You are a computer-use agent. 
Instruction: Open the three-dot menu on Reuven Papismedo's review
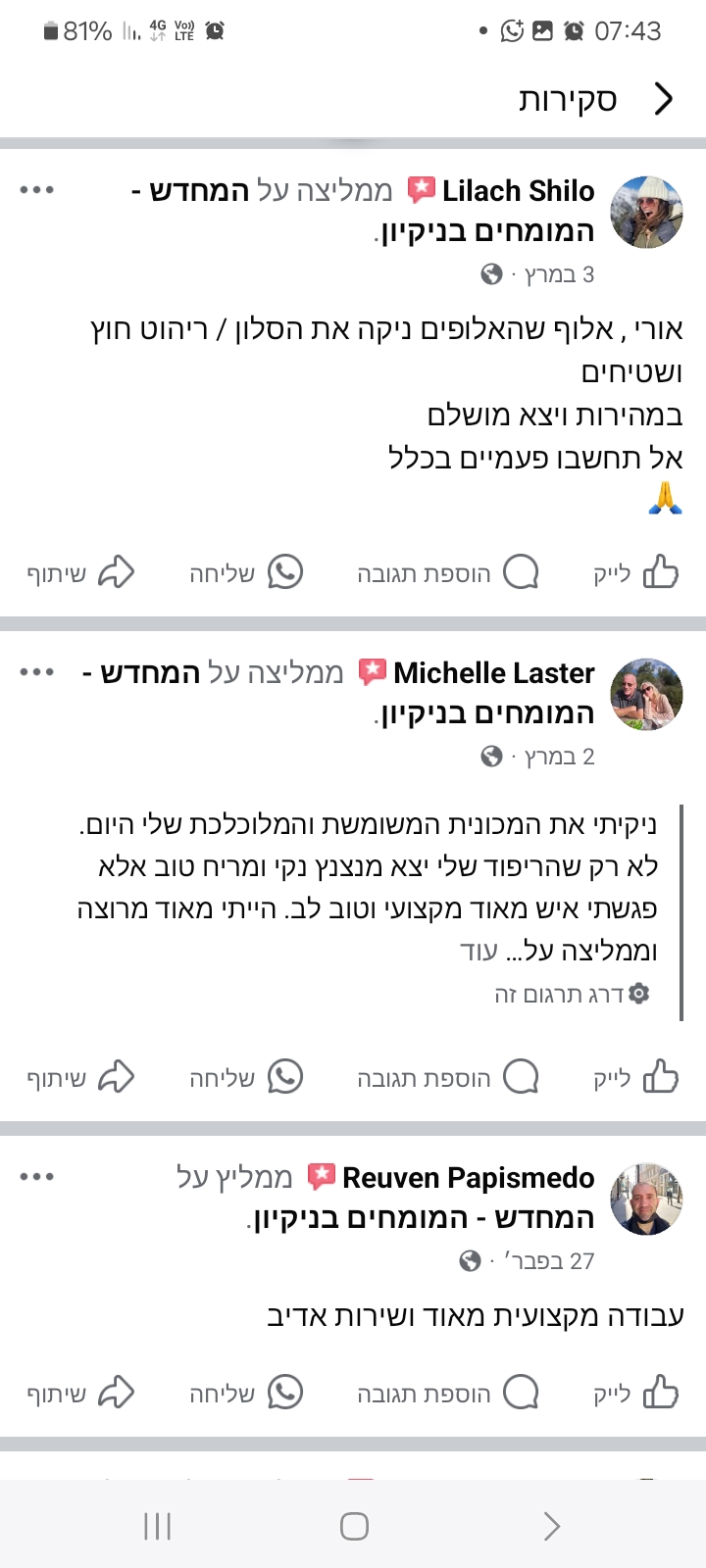[x=37, y=1176]
